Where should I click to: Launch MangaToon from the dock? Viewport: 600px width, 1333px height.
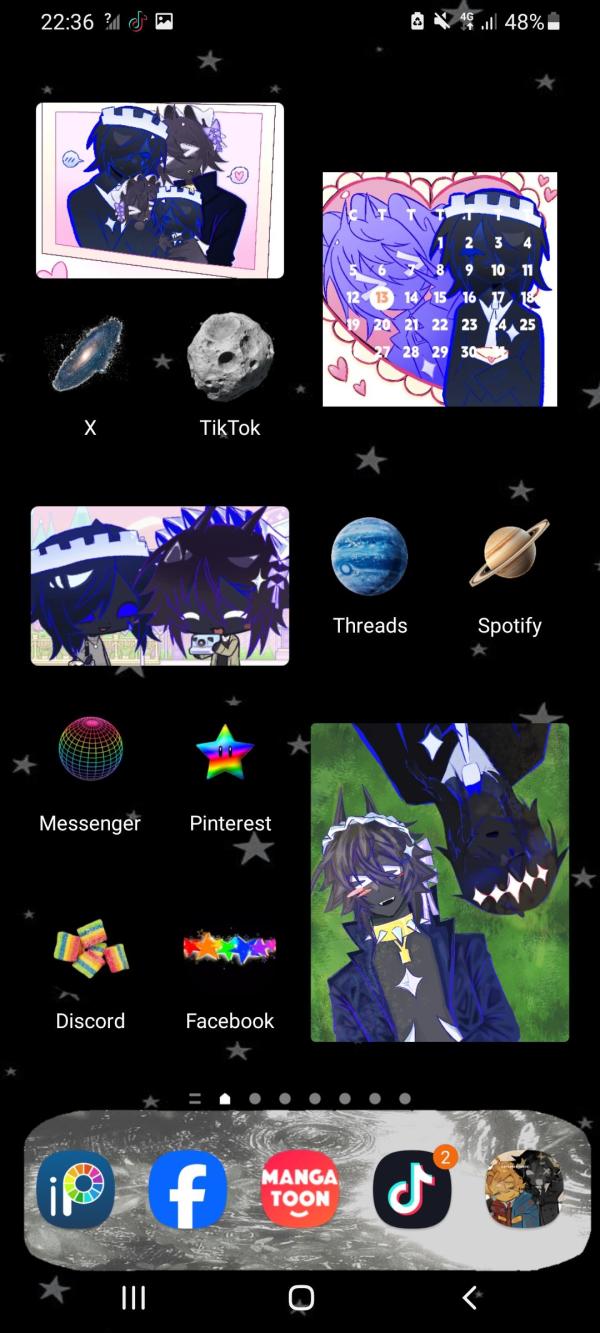pos(300,1190)
